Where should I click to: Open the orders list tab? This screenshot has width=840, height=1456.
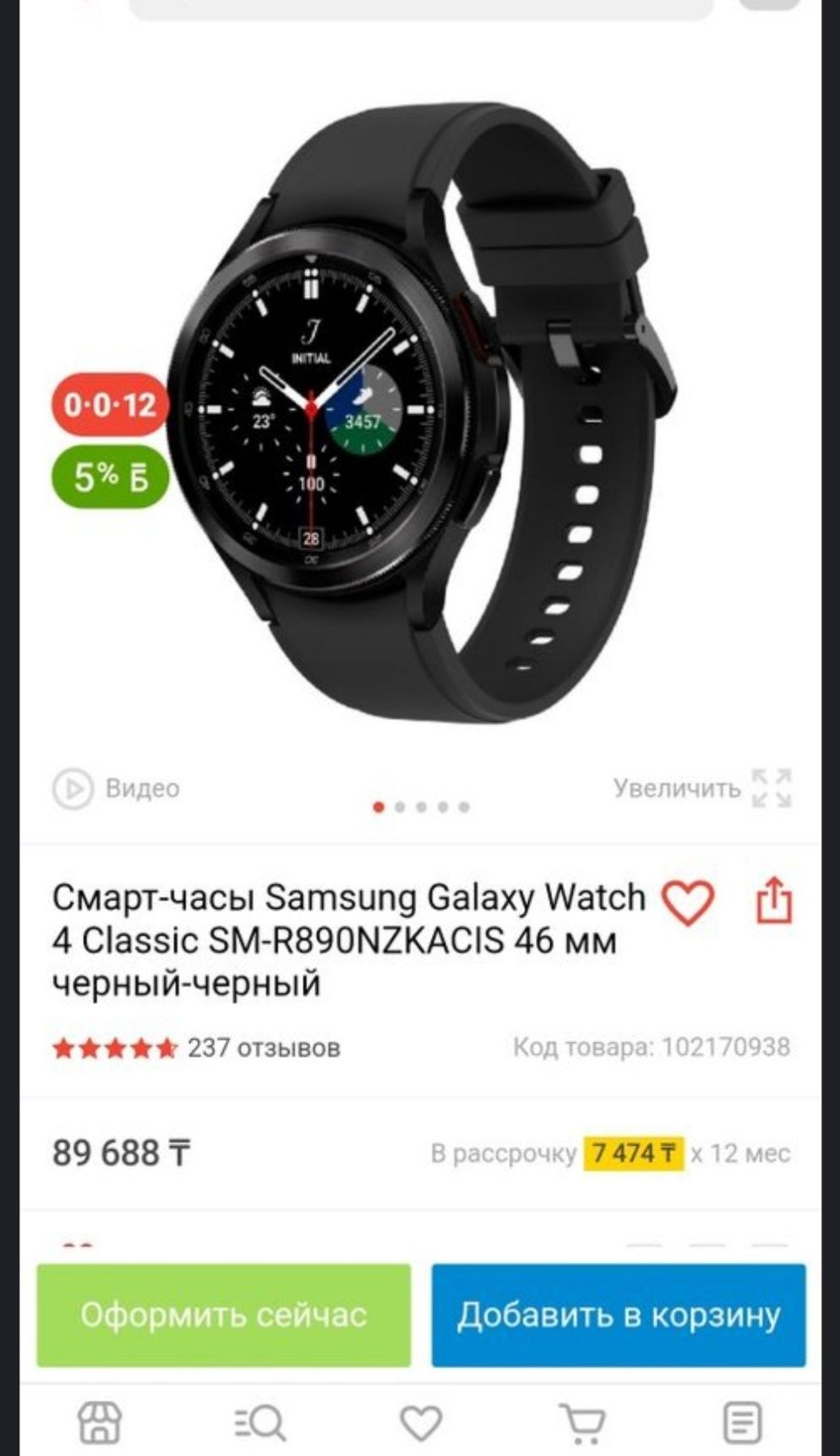(x=742, y=1422)
